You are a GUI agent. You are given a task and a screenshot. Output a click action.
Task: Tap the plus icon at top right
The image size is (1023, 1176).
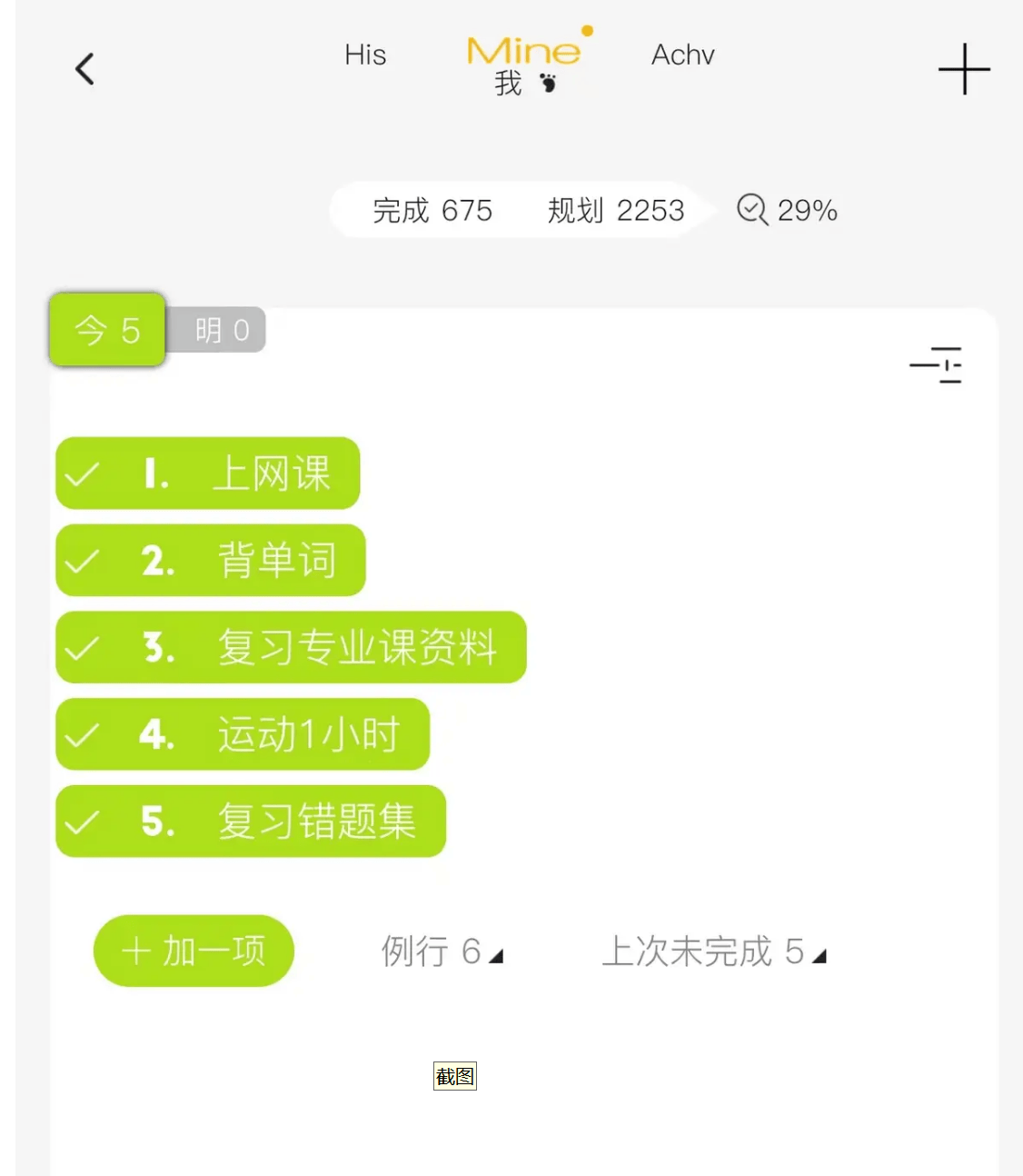click(x=964, y=69)
